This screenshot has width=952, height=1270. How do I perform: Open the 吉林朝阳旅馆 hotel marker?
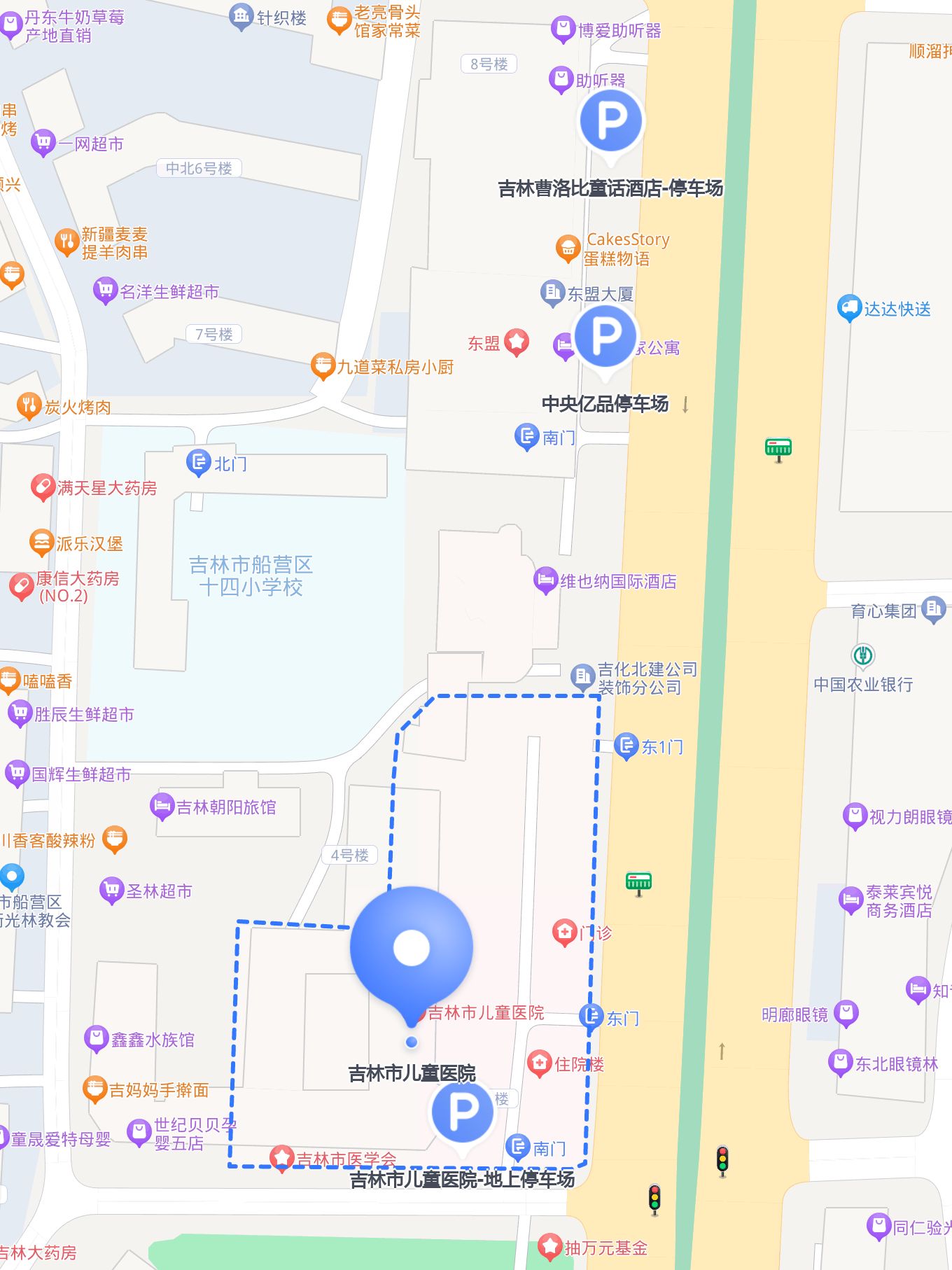(162, 807)
